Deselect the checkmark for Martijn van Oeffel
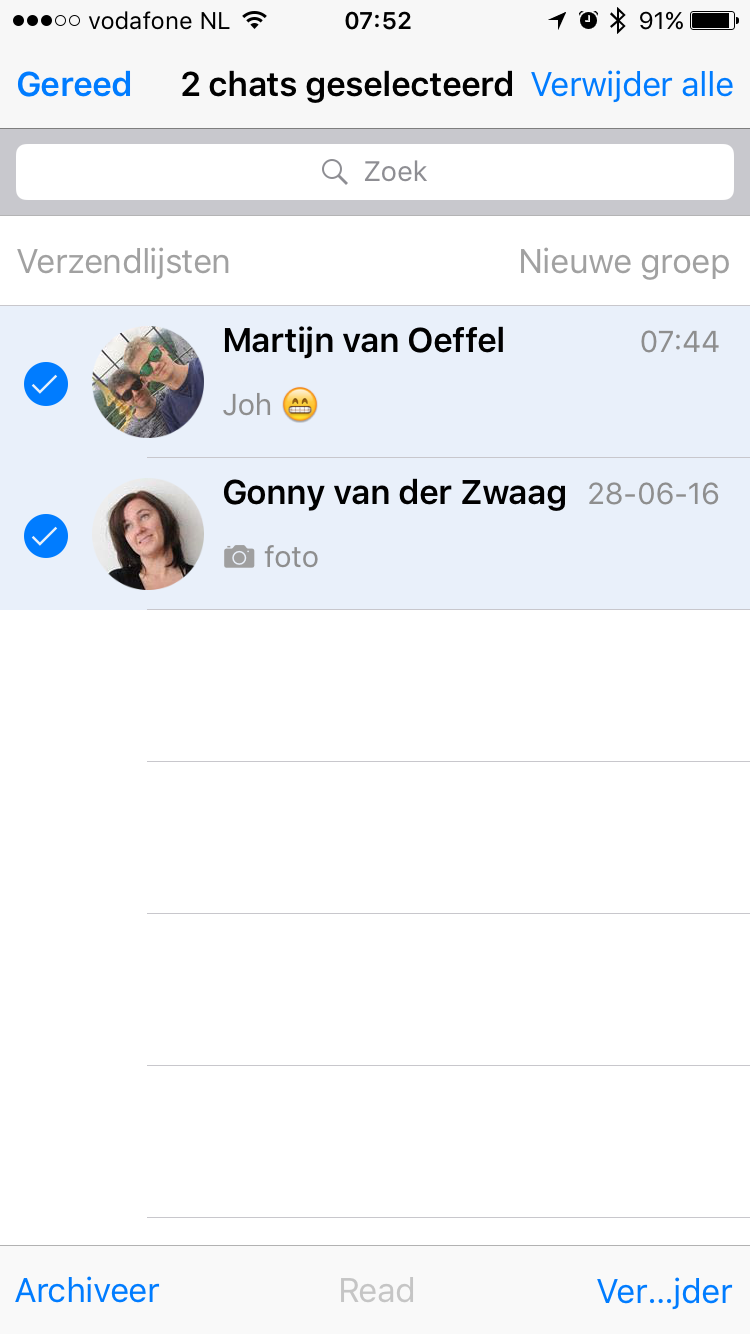This screenshot has width=750, height=1334. coord(46,384)
